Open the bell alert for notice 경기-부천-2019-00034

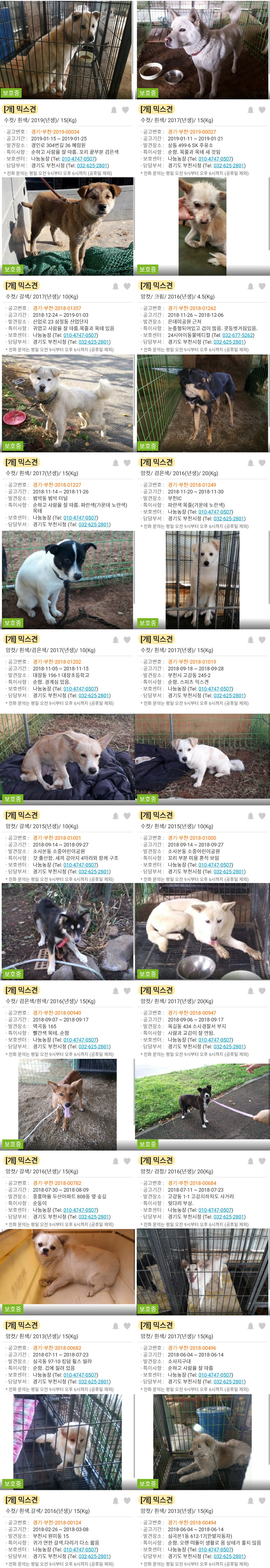tap(114, 110)
